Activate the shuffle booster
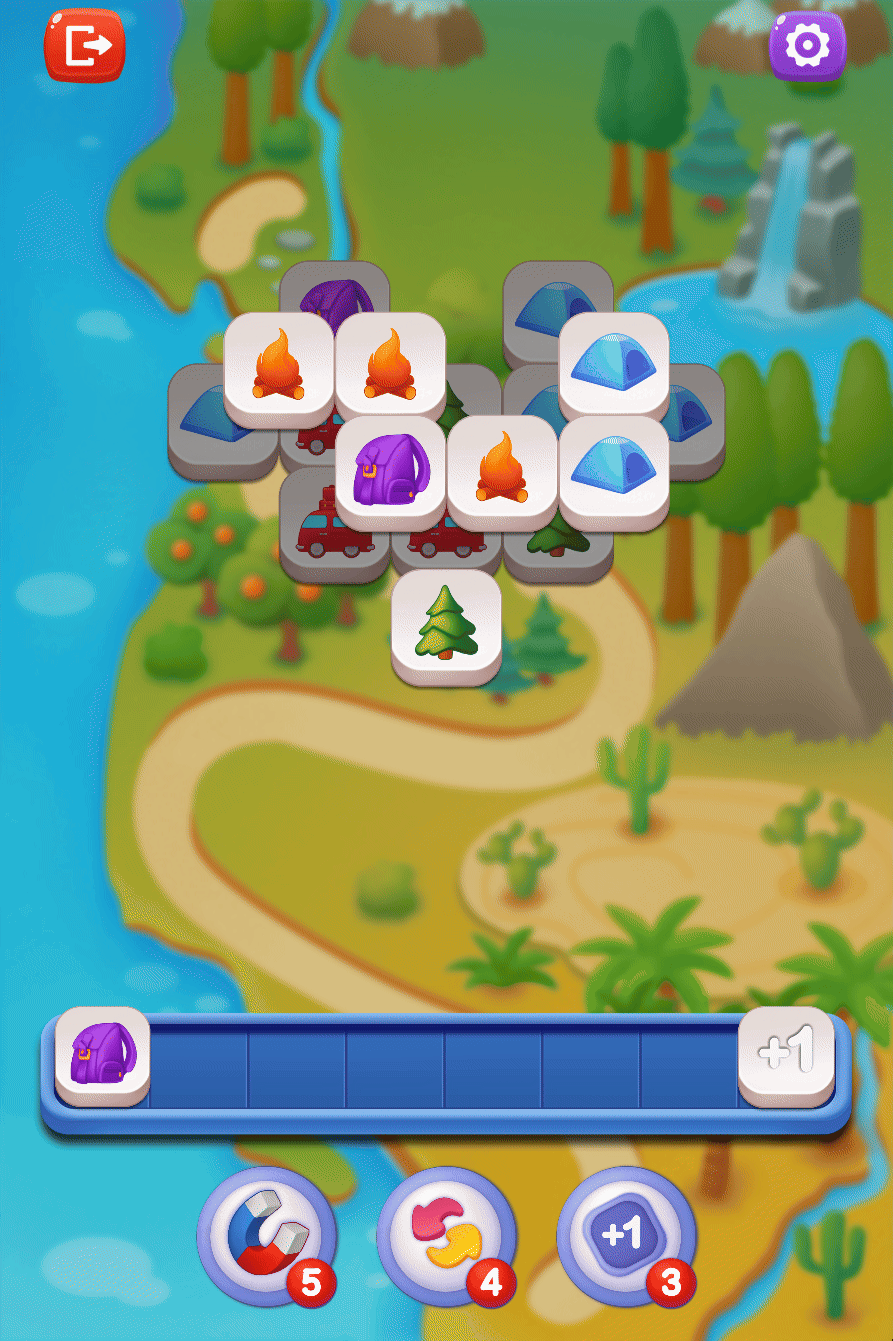The image size is (893, 1341). coord(447,1236)
